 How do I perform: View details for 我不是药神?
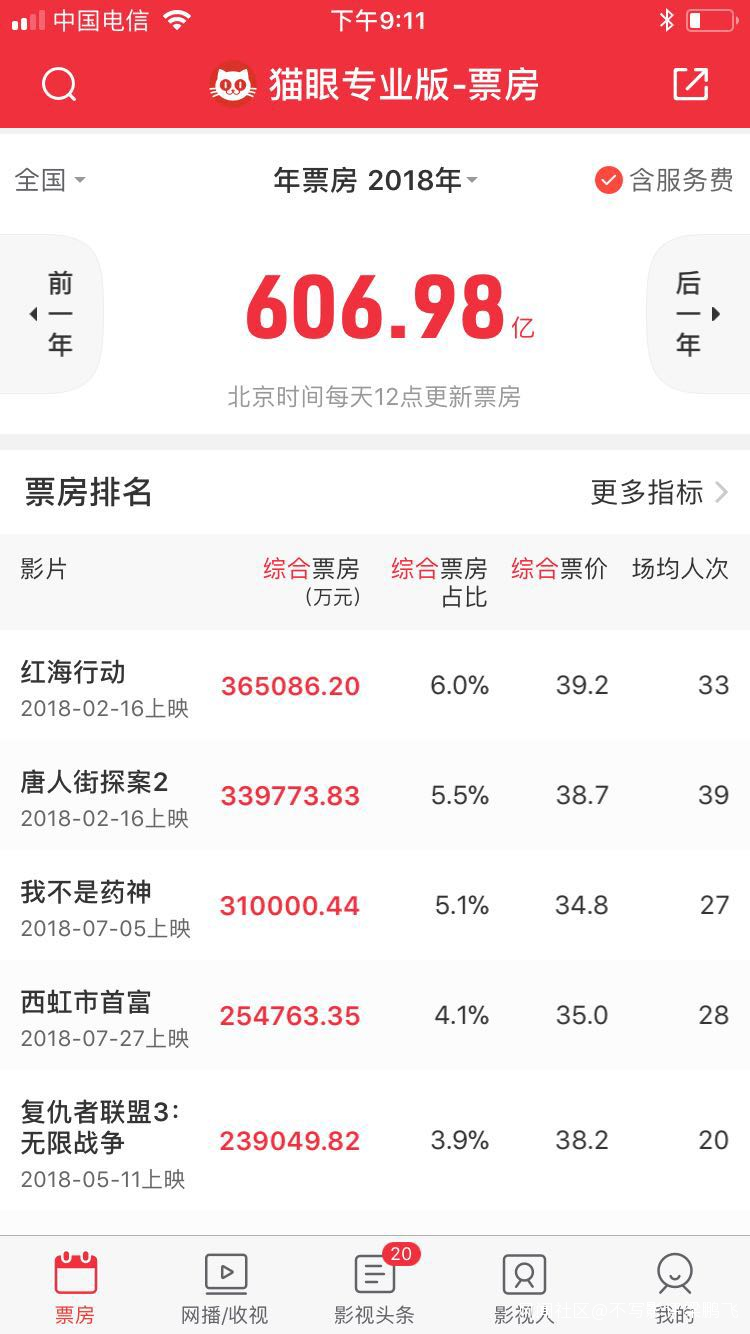click(x=375, y=905)
